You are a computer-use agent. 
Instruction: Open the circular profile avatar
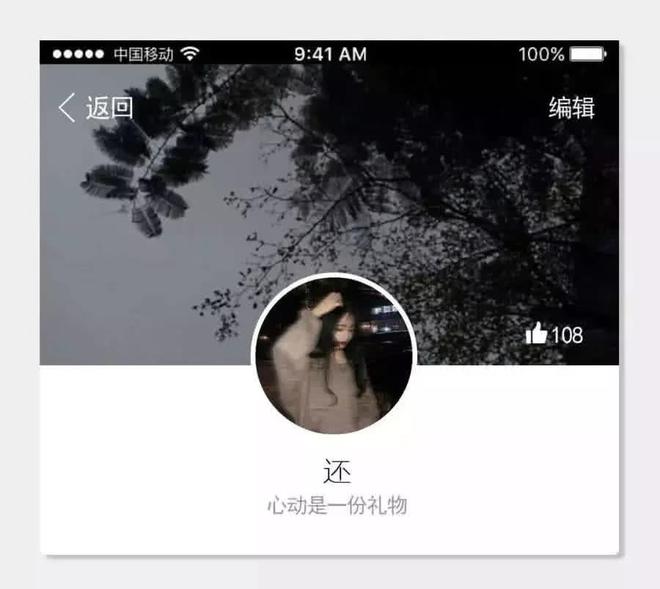point(333,354)
